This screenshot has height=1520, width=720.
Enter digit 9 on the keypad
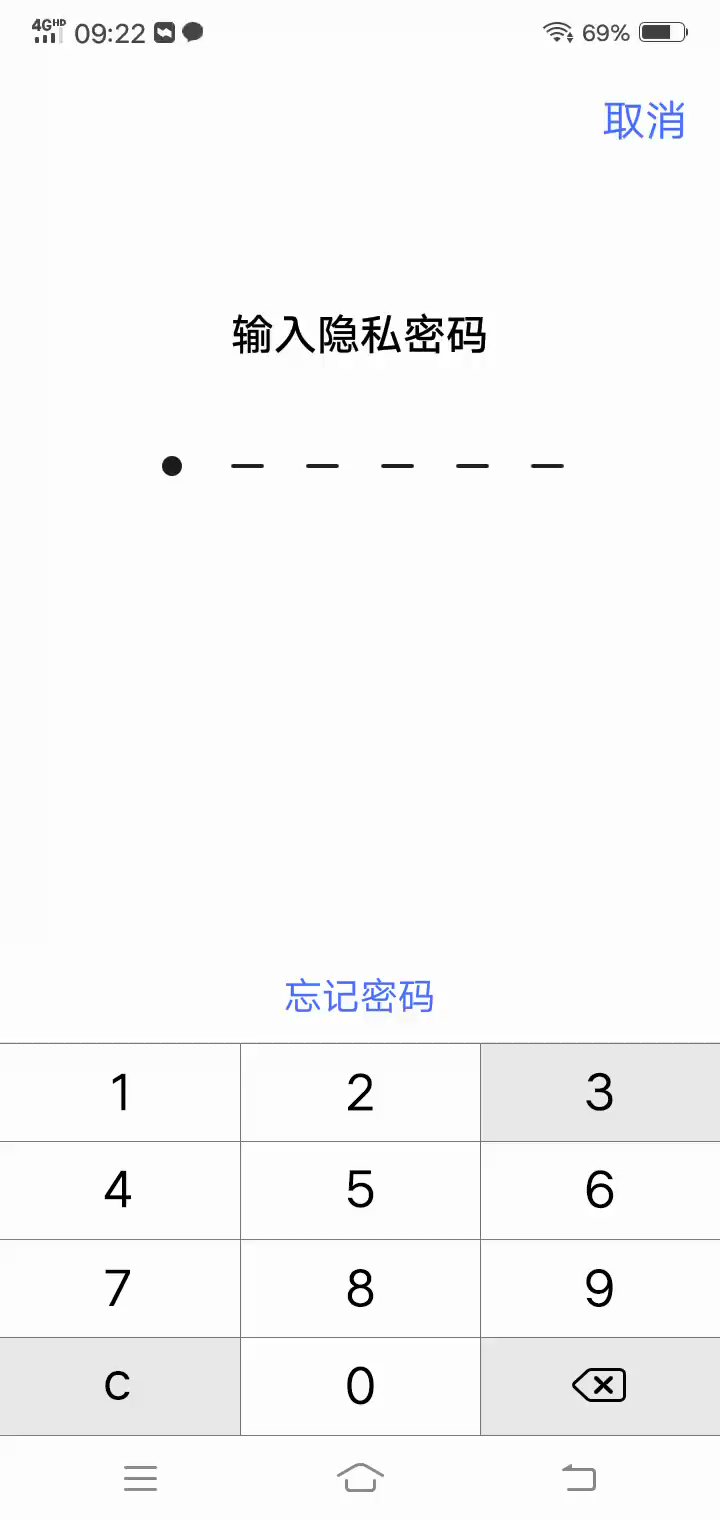point(600,1288)
